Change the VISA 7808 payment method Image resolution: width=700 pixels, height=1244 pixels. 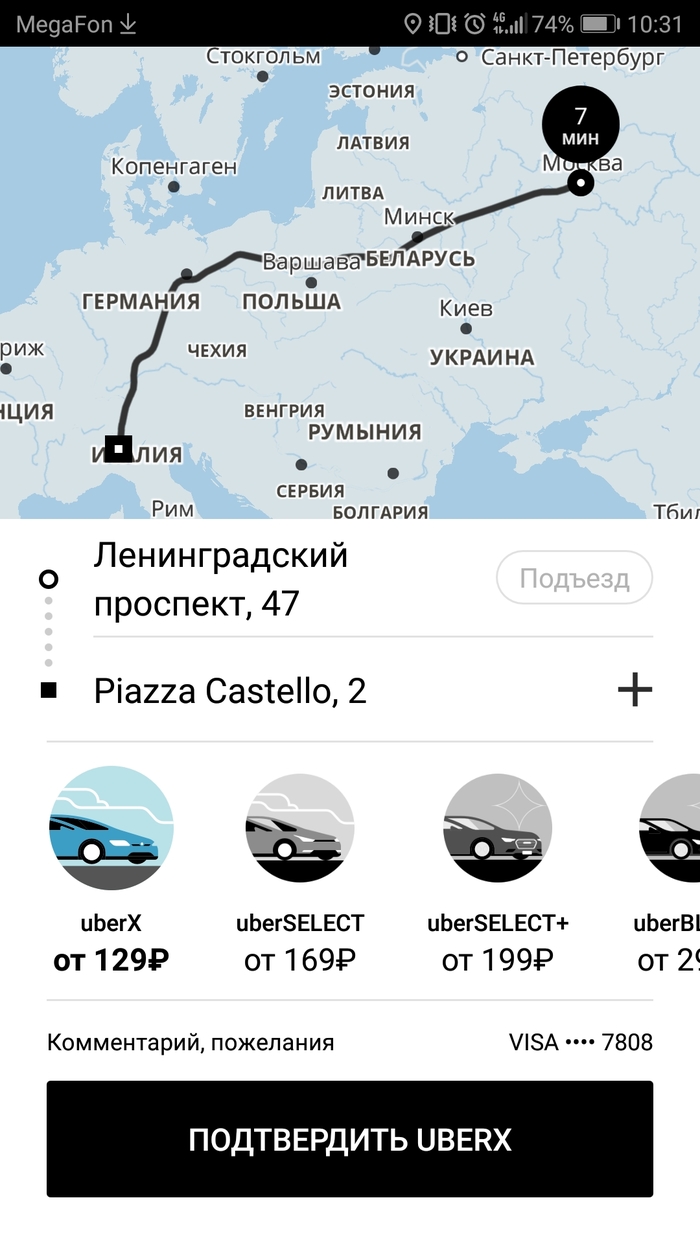580,1043
